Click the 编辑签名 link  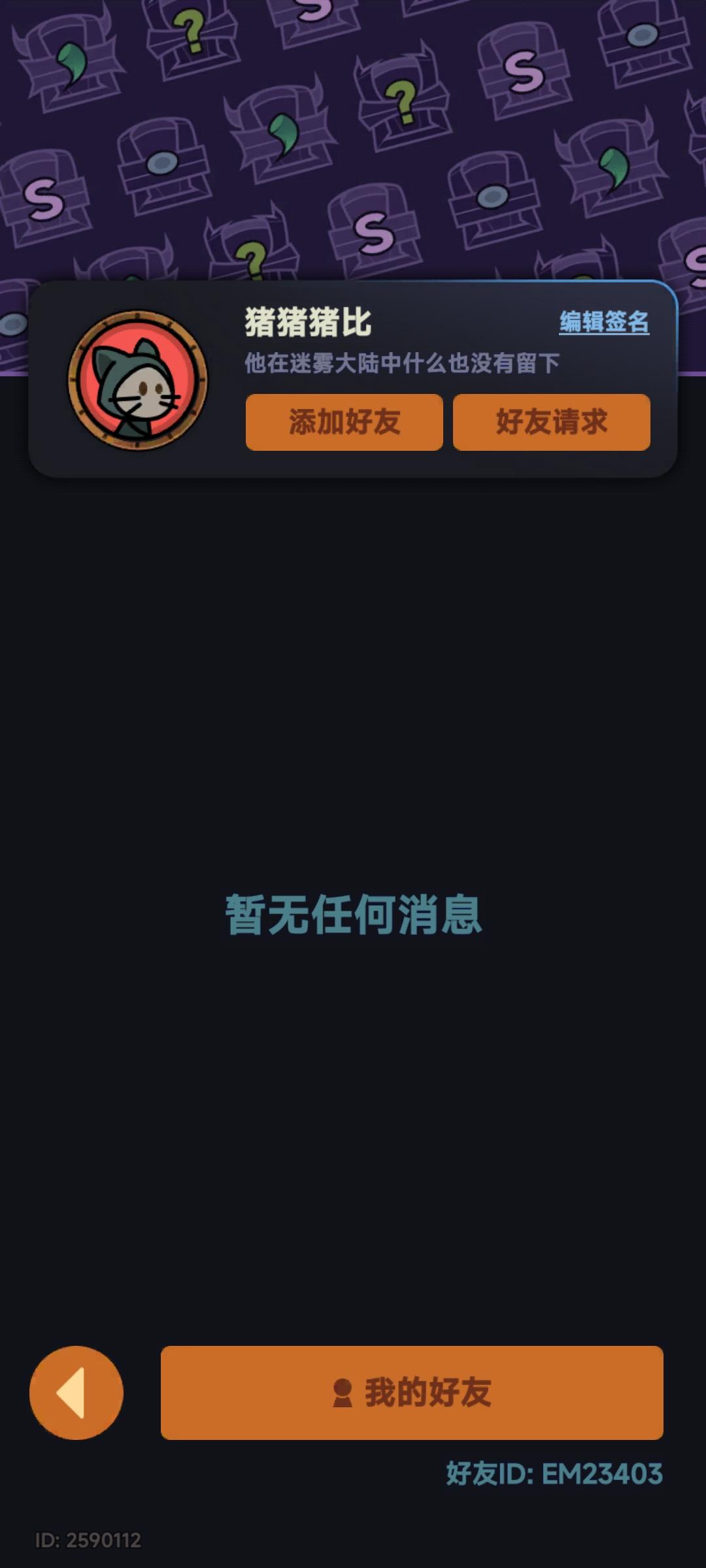coord(605,321)
